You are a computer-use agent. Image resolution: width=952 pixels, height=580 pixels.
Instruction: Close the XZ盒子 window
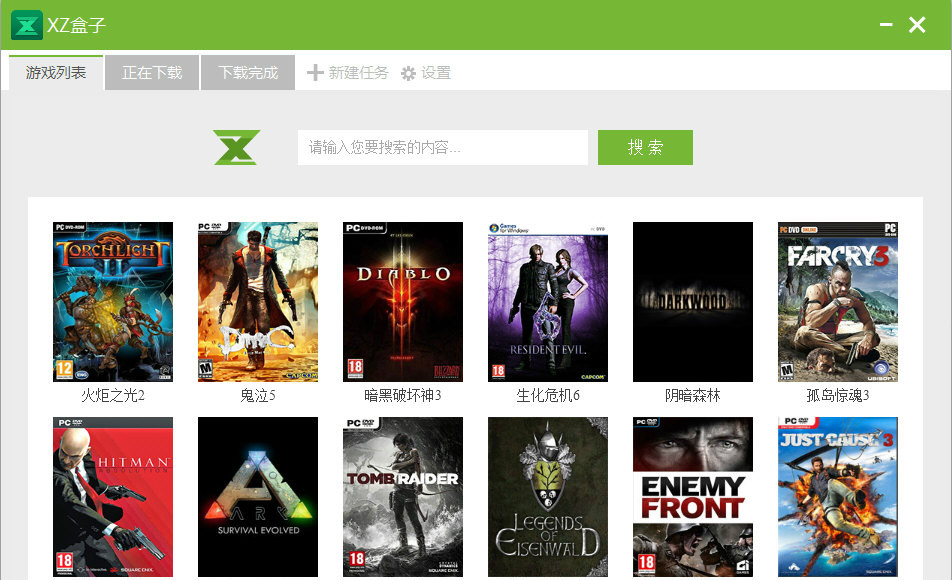(x=917, y=25)
